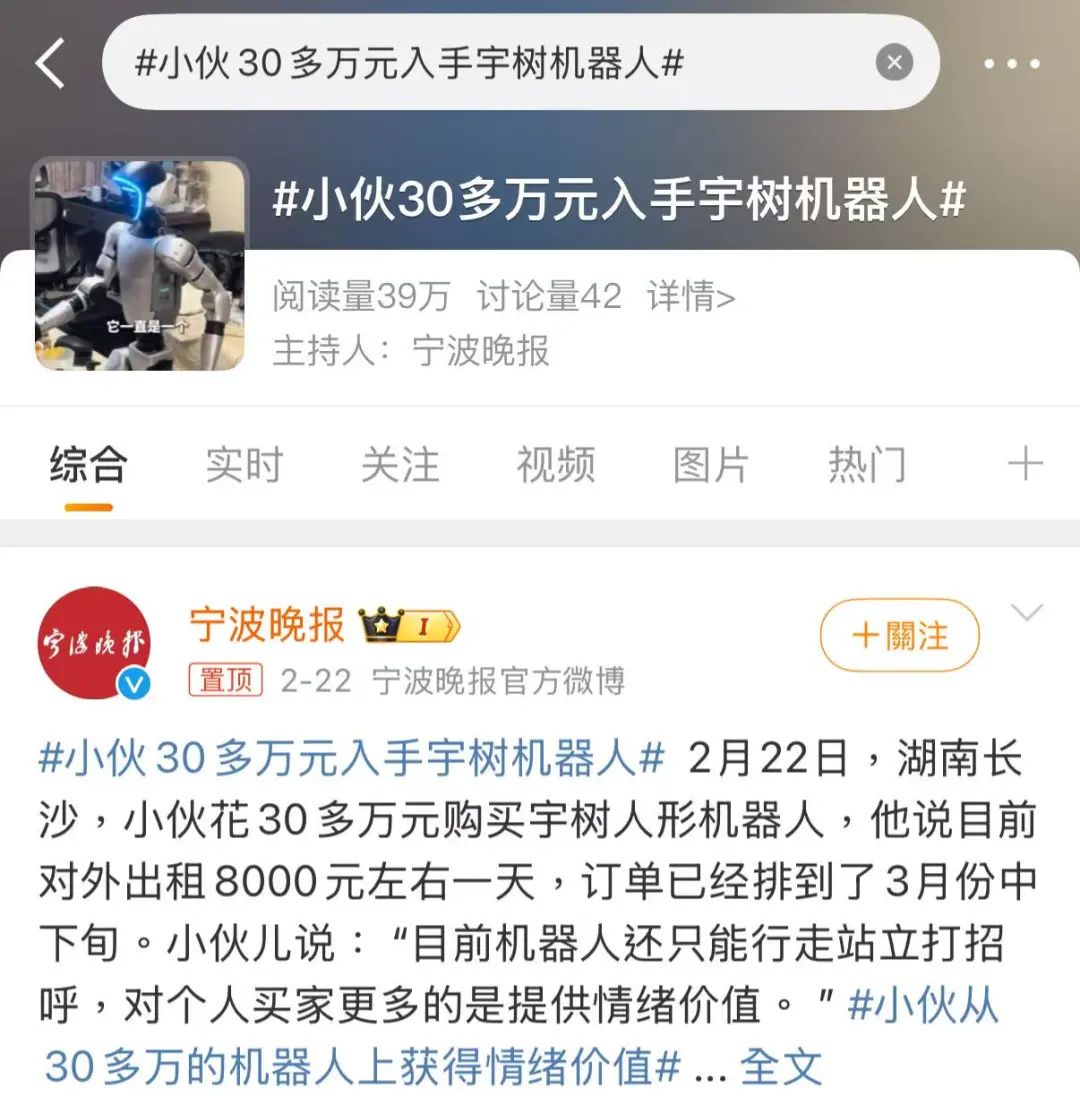
Task: Switch to the 热门 tab
Action: point(866,466)
